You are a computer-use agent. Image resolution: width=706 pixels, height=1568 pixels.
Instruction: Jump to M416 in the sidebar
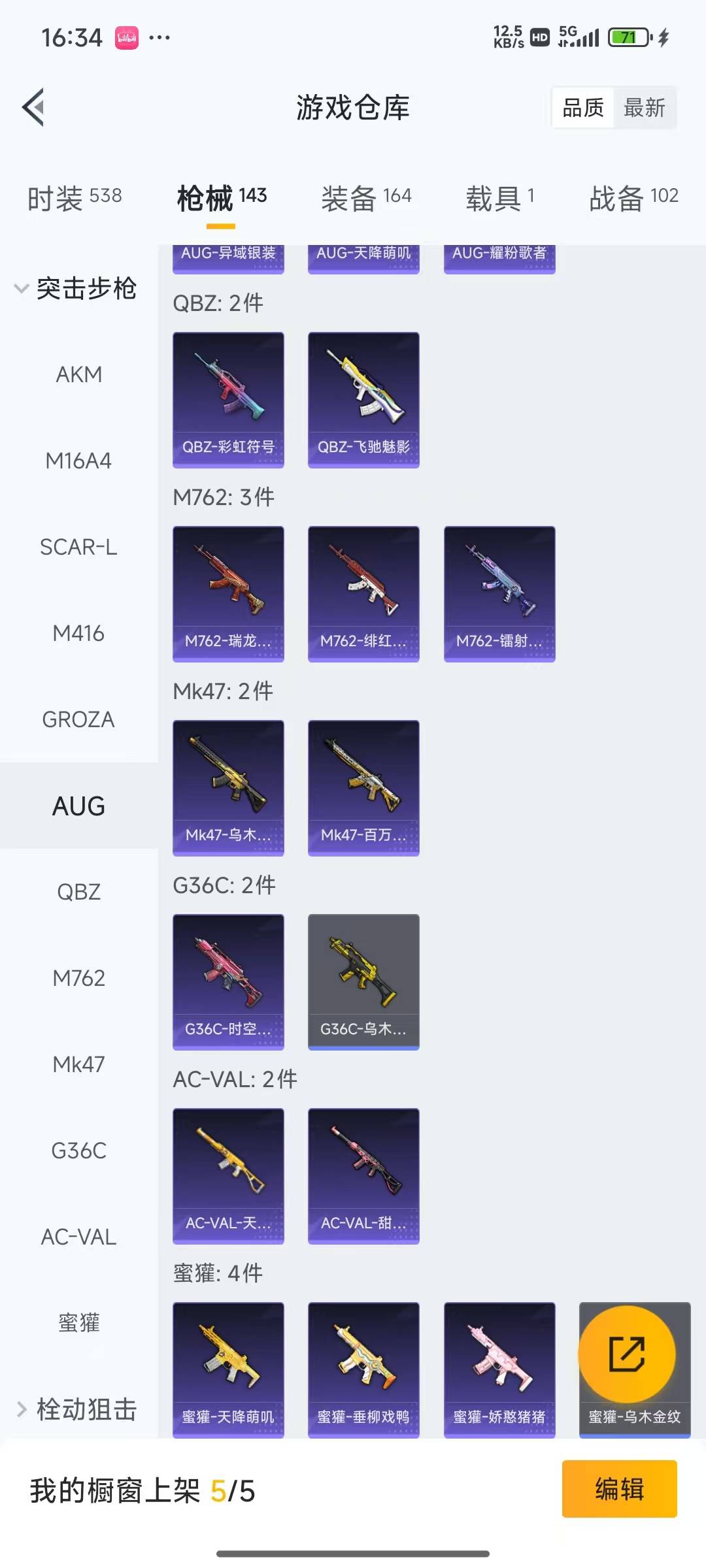pyautogui.click(x=78, y=633)
